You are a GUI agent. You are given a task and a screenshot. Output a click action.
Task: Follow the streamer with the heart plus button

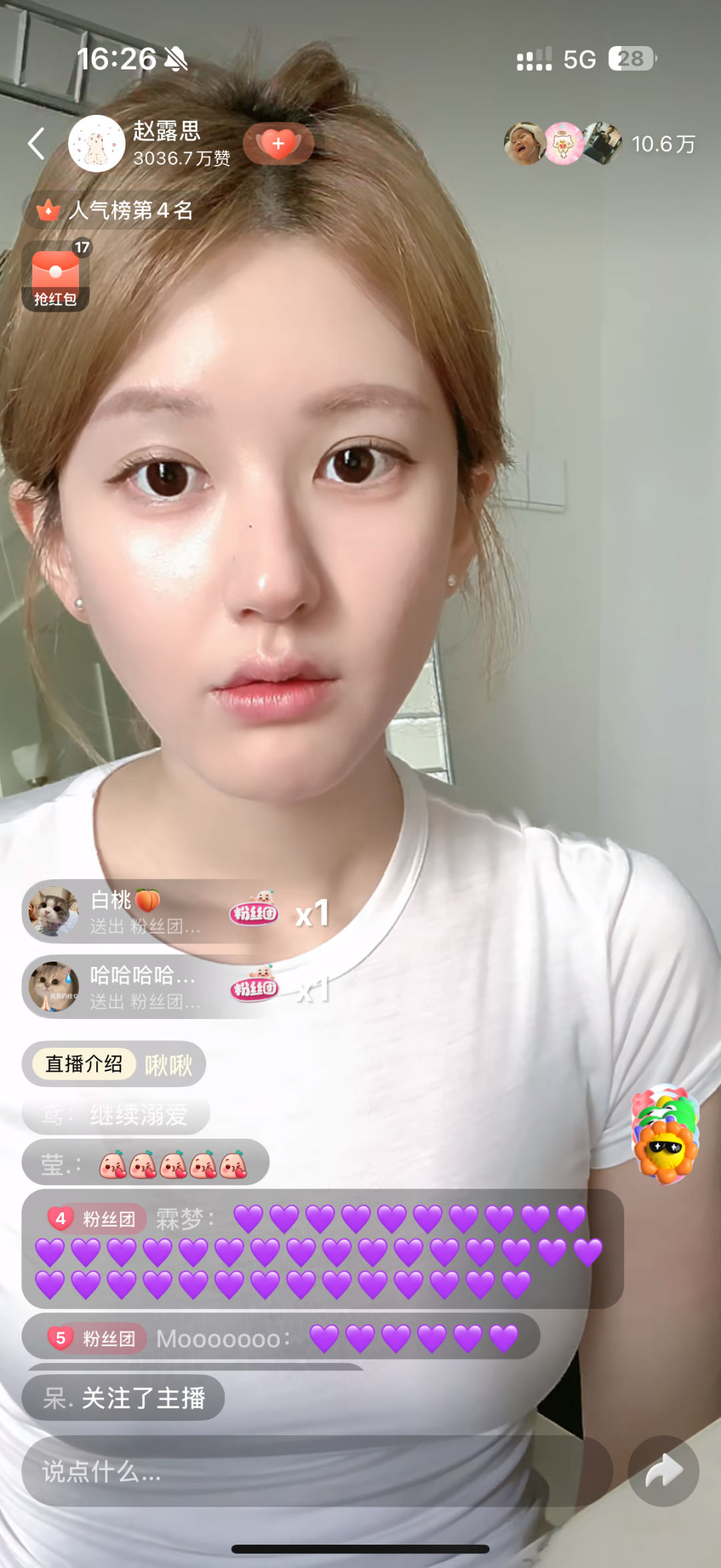click(278, 144)
